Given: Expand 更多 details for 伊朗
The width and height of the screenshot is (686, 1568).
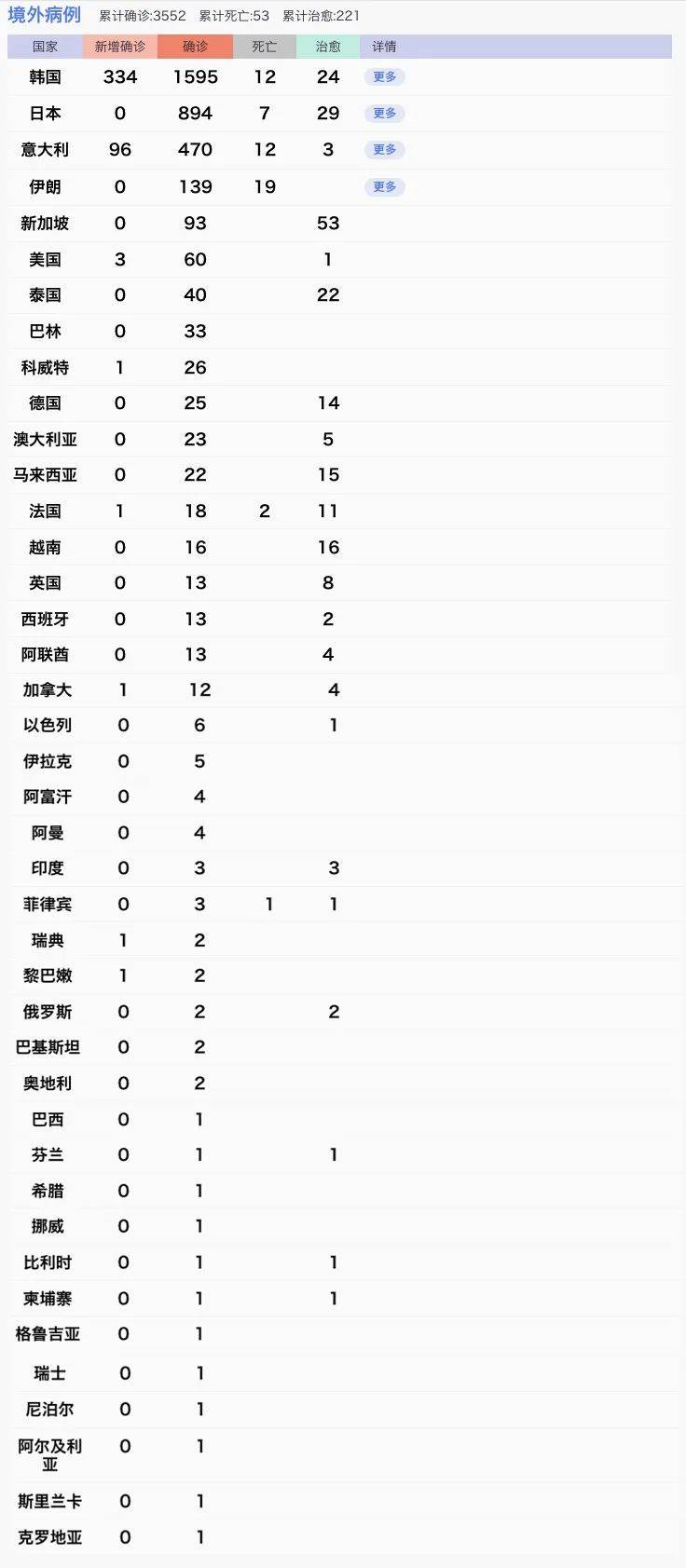Looking at the screenshot, I should (384, 187).
